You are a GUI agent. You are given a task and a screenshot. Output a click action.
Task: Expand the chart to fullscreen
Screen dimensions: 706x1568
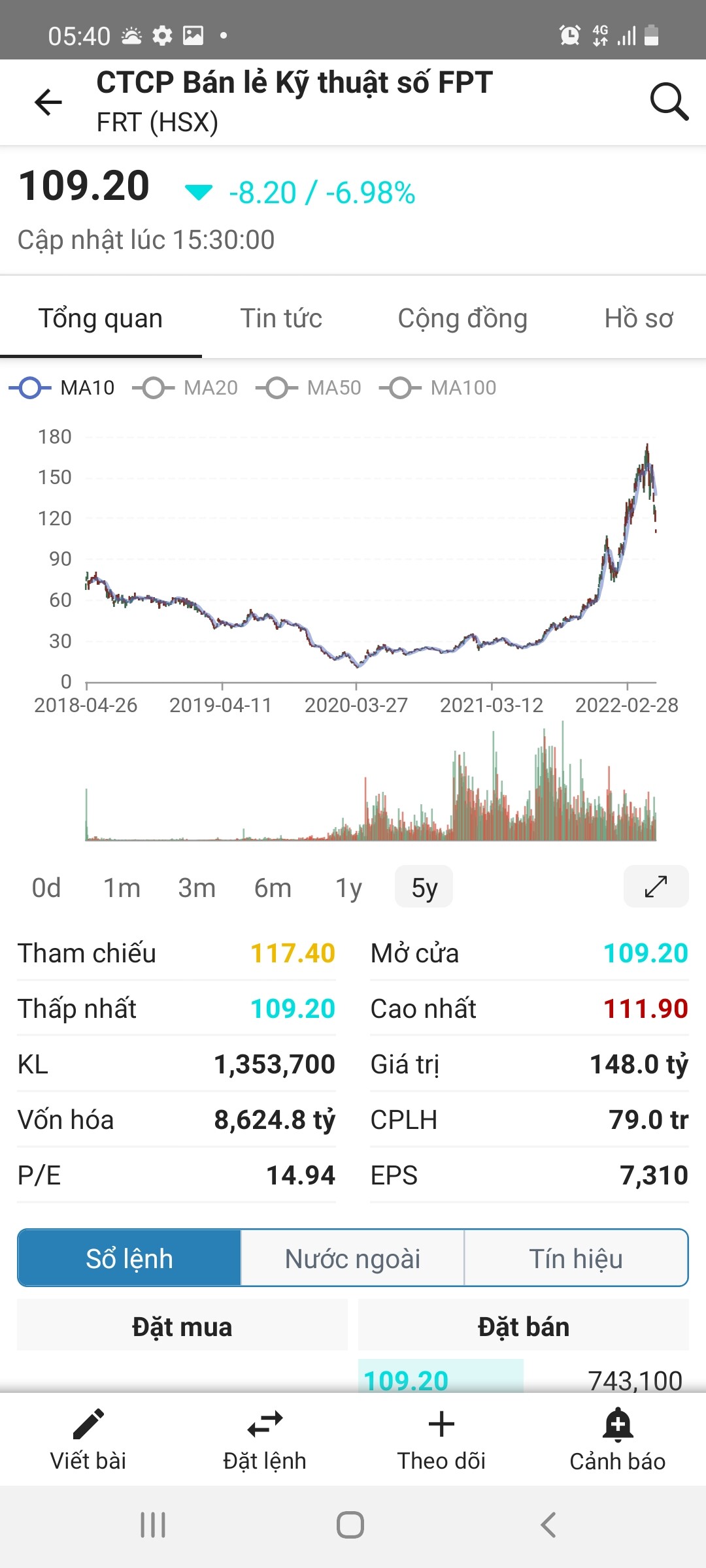[656, 887]
